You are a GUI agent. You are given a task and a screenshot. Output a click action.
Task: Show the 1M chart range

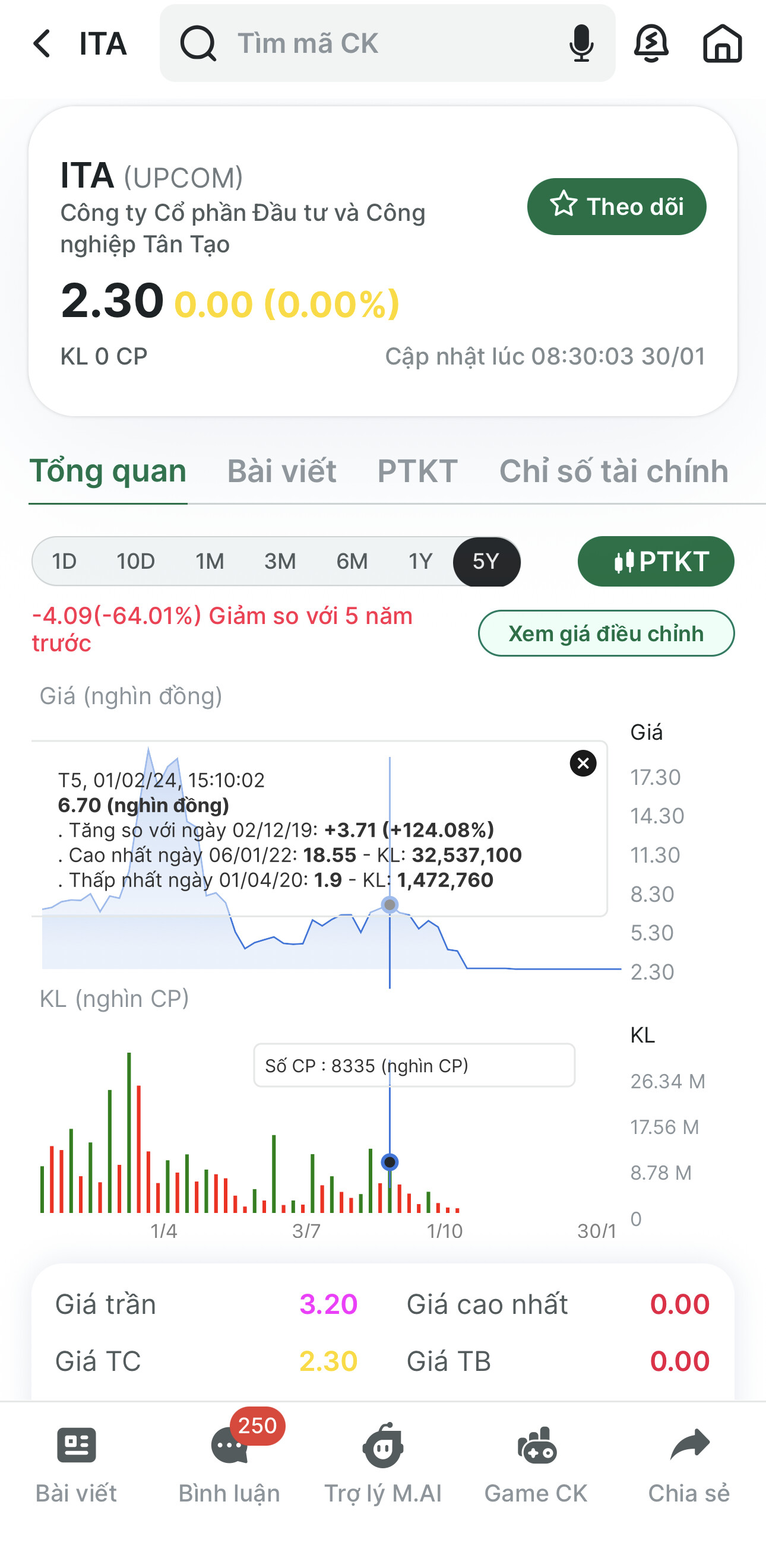pyautogui.click(x=210, y=561)
